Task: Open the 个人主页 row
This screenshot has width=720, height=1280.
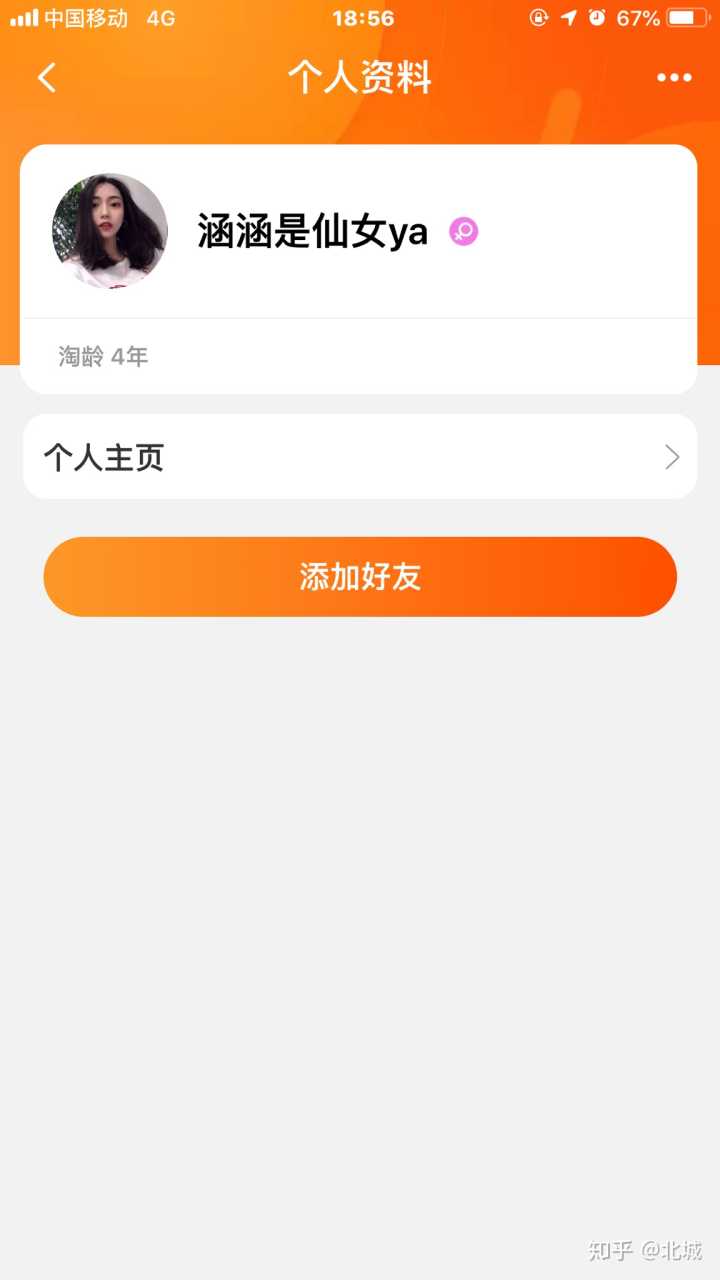Action: [x=360, y=457]
